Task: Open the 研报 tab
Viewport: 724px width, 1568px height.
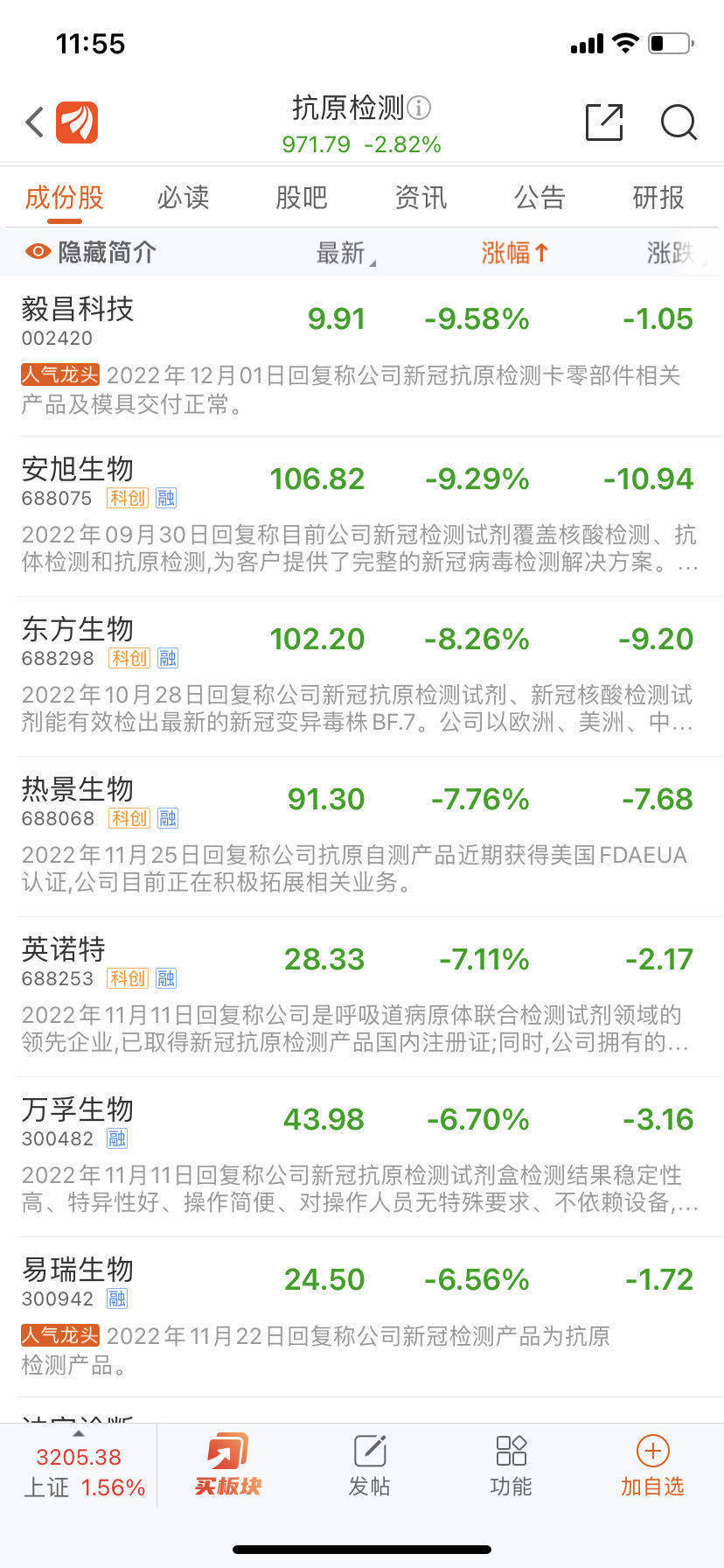Action: pos(657,198)
